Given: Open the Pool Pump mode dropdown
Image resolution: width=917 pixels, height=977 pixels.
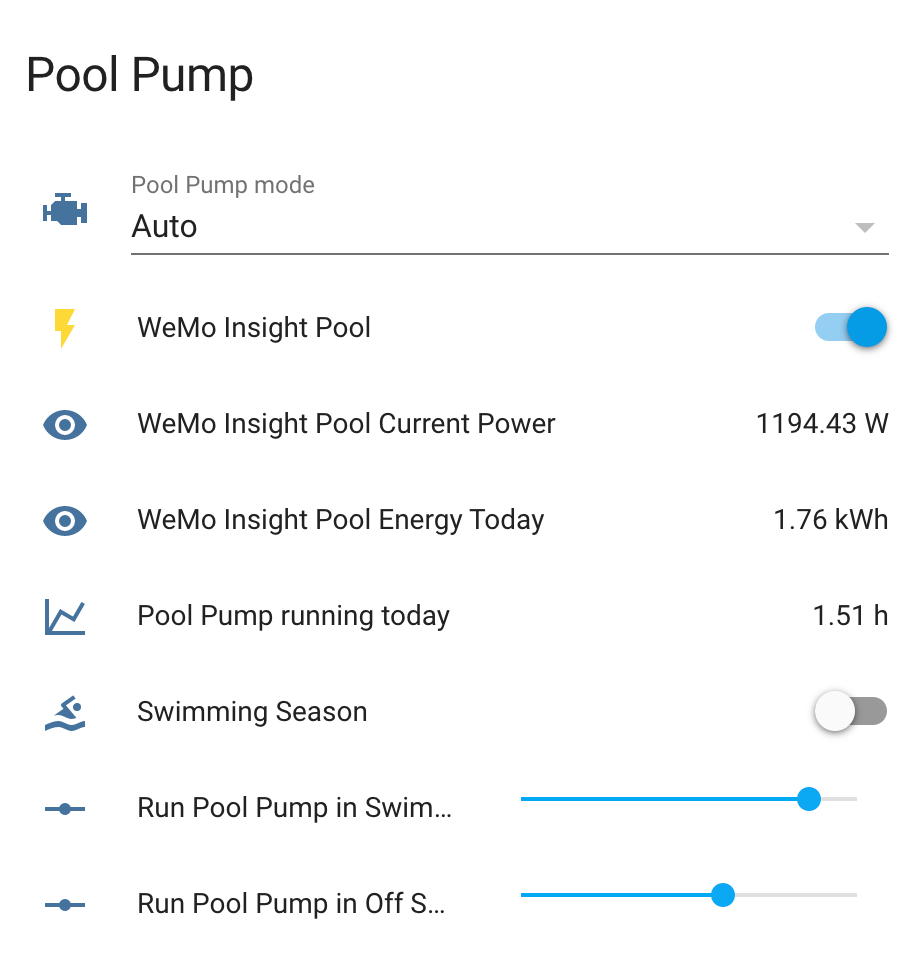Looking at the screenshot, I should pyautogui.click(x=500, y=226).
